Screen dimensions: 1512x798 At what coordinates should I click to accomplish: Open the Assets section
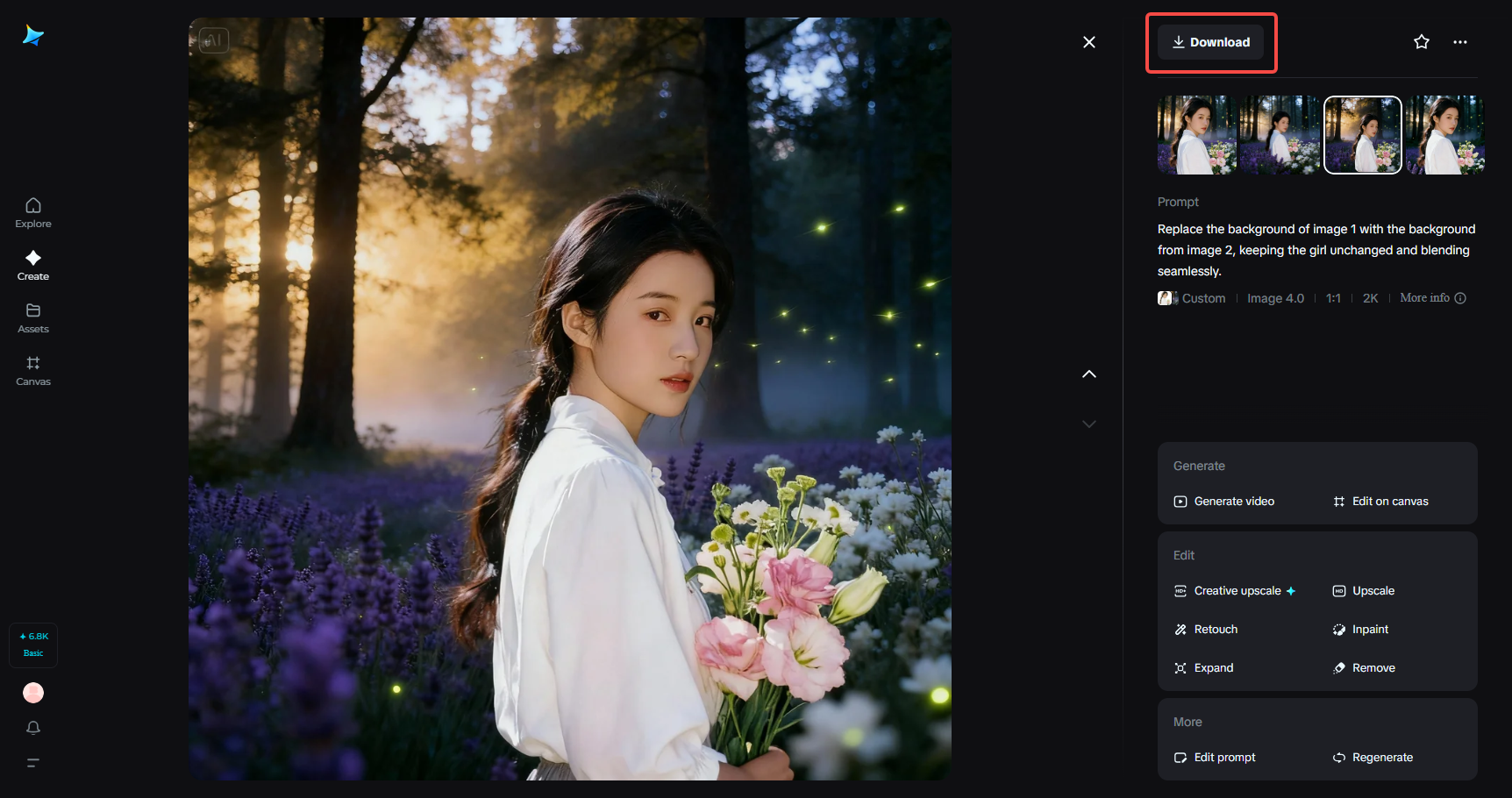[x=33, y=317]
